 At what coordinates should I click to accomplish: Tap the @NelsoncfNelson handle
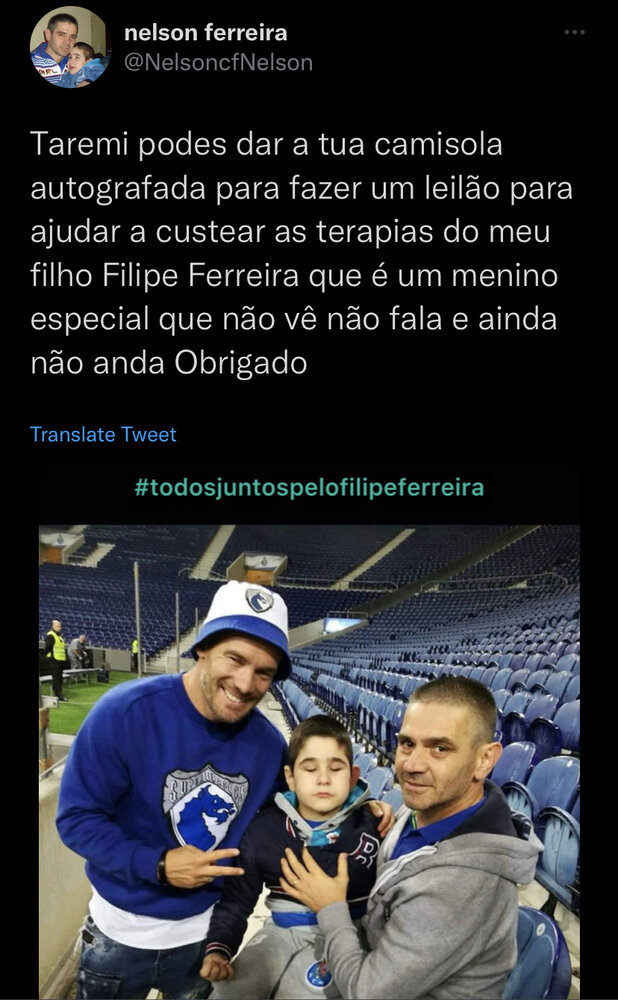point(218,62)
